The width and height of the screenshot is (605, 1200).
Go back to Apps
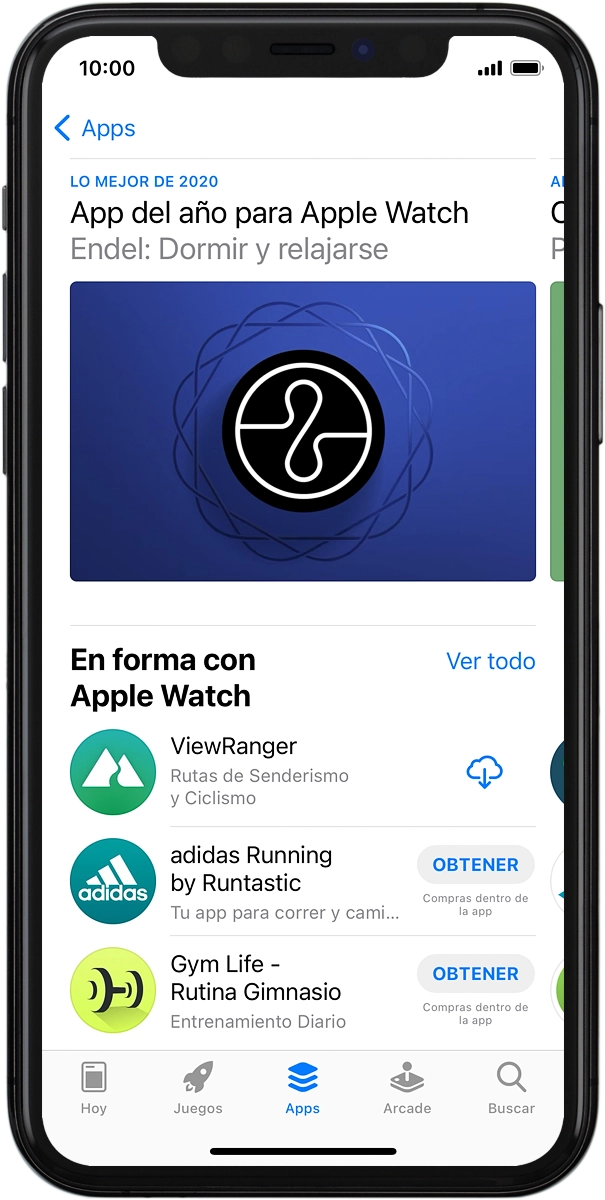95,128
